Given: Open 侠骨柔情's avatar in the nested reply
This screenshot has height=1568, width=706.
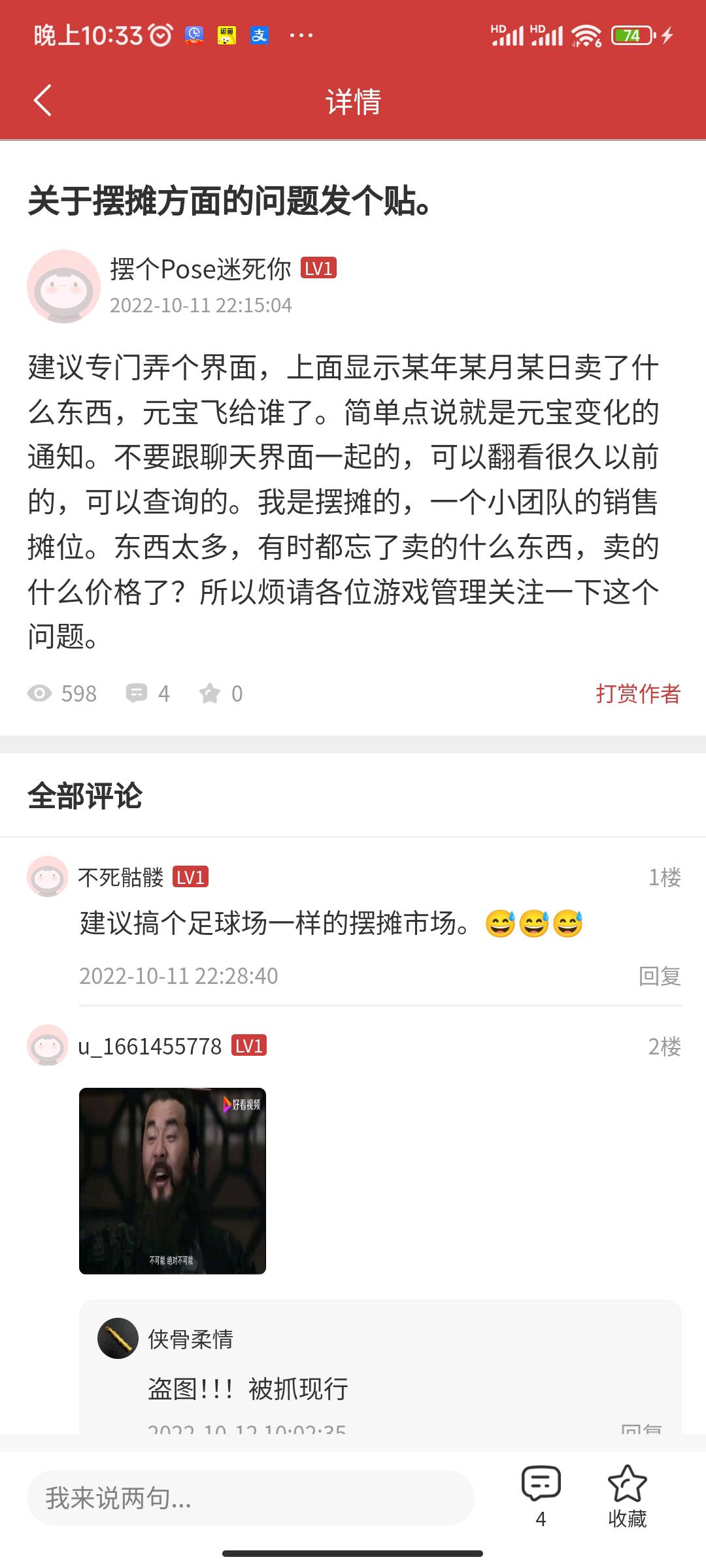Looking at the screenshot, I should point(118,1339).
